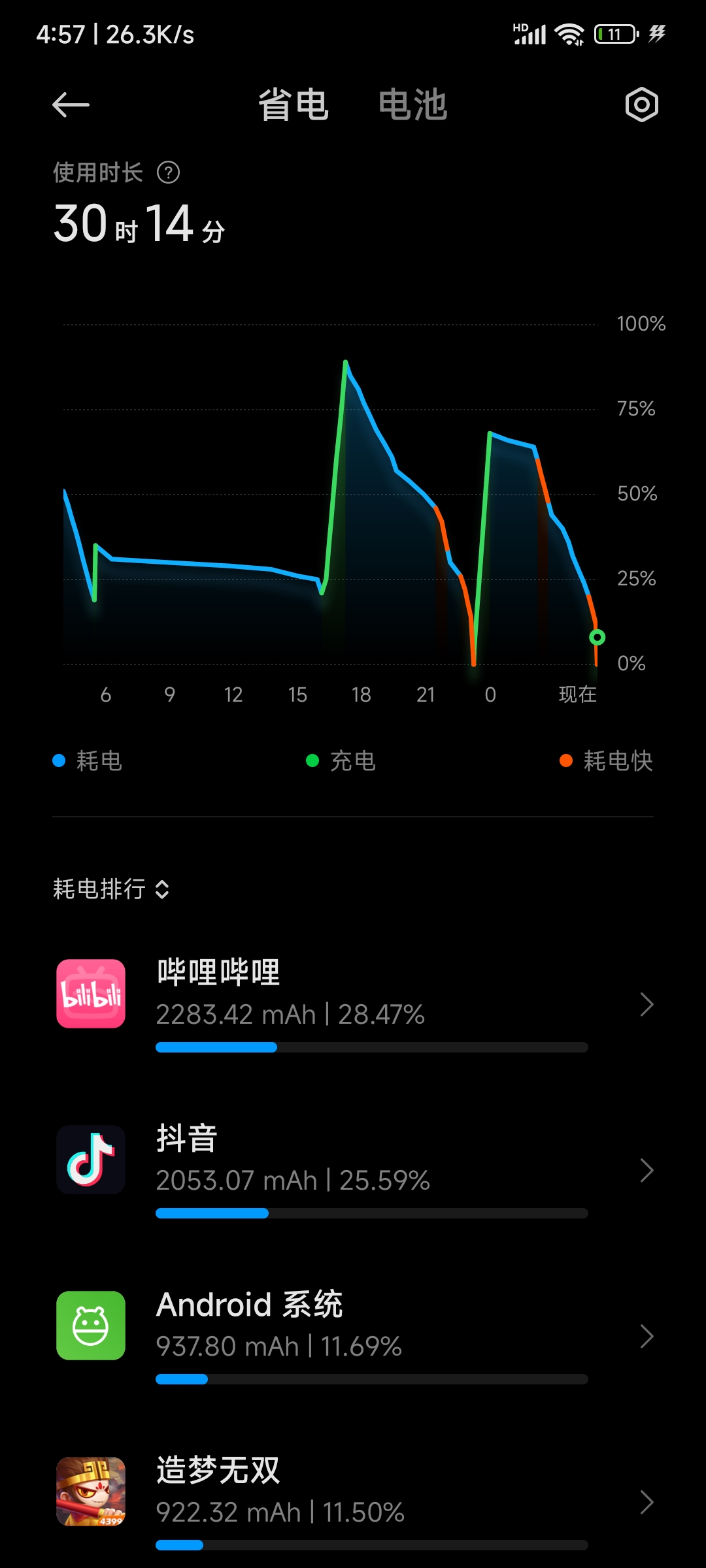View 造梦无双 power consumption details
706x1568 pixels.
(353, 1501)
